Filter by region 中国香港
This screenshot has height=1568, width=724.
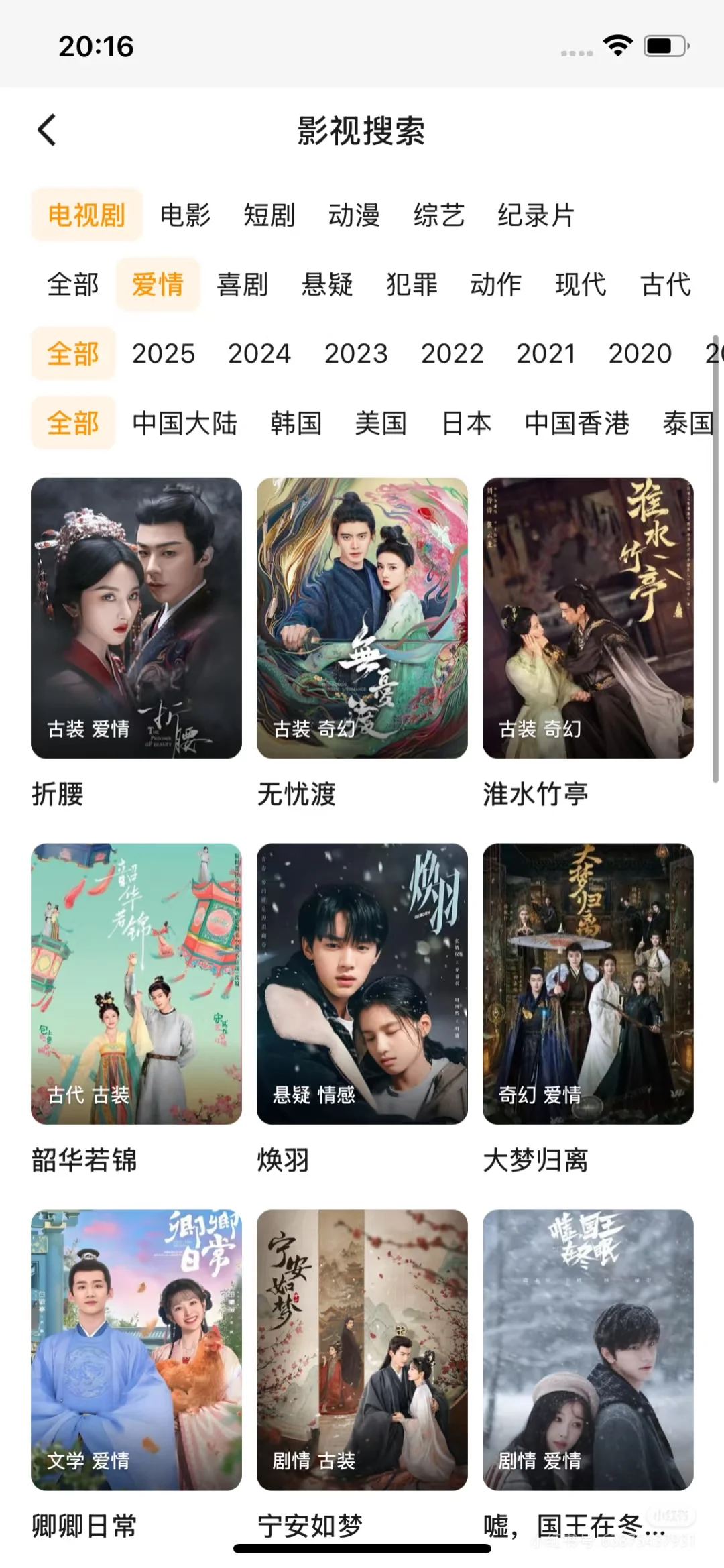tap(577, 423)
